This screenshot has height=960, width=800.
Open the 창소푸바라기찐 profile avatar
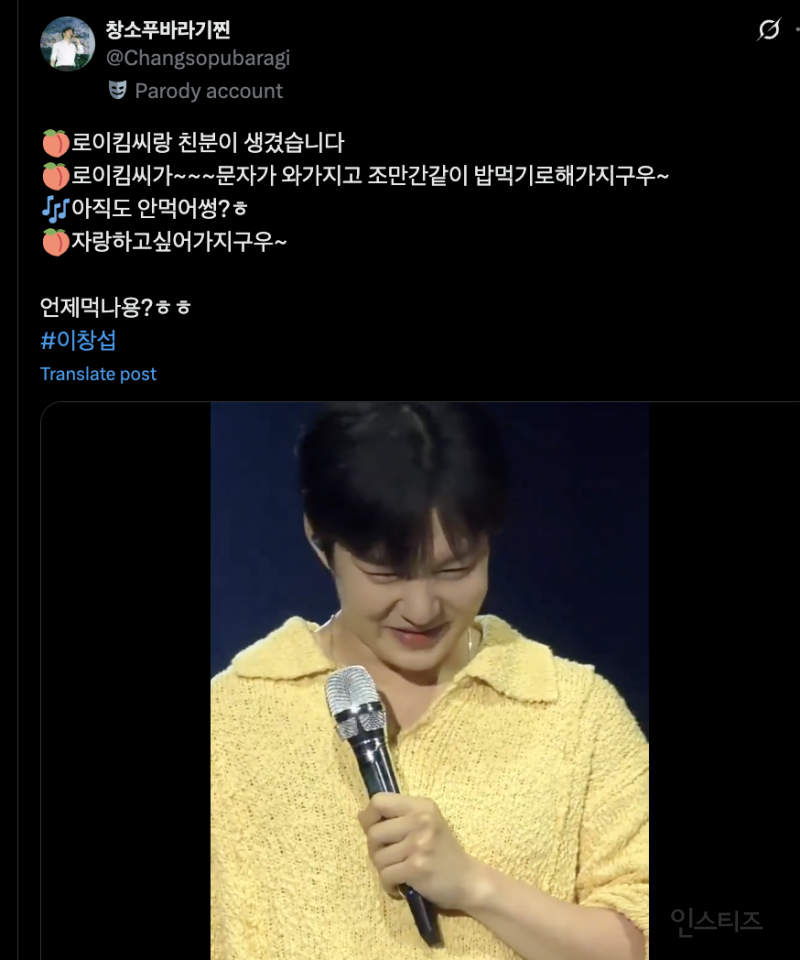(67, 44)
